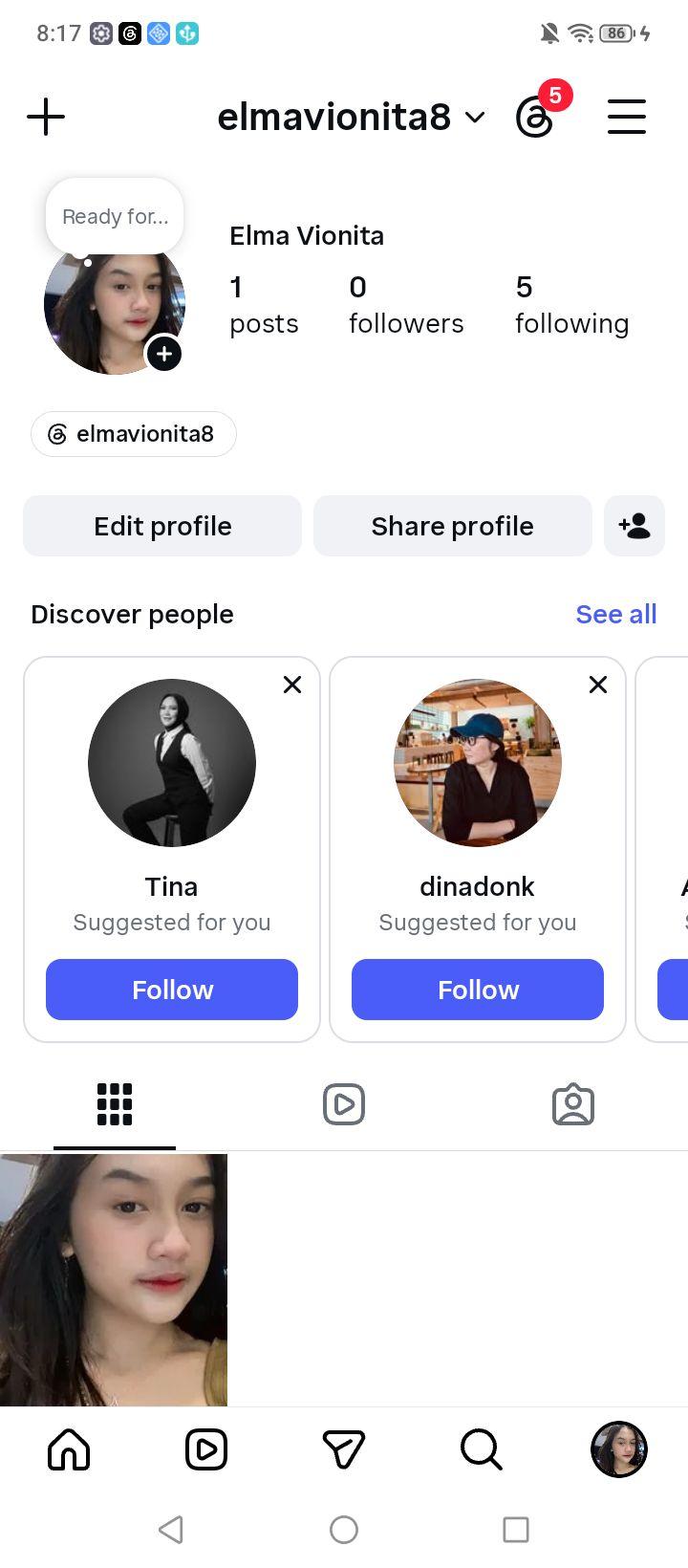This screenshot has width=688, height=1568.
Task: Follow Tina
Action: [x=172, y=990]
